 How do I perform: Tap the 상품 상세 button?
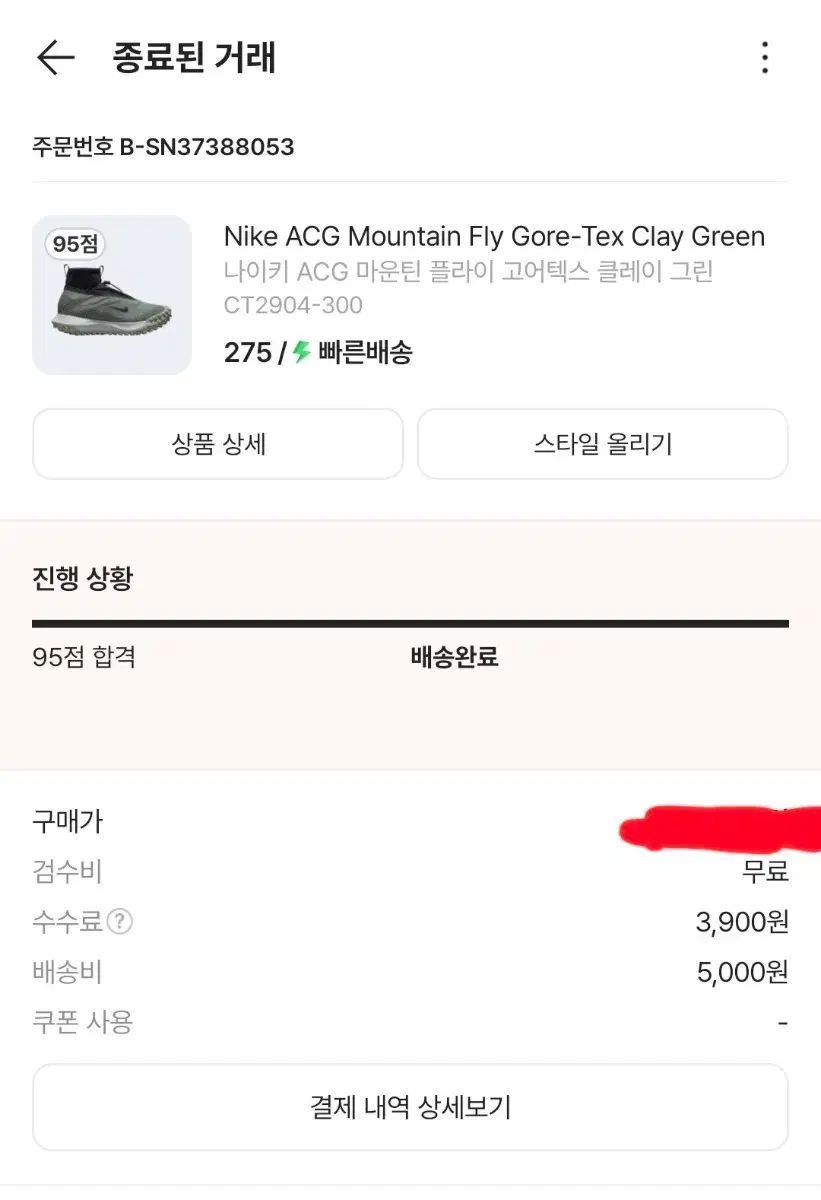[218, 444]
